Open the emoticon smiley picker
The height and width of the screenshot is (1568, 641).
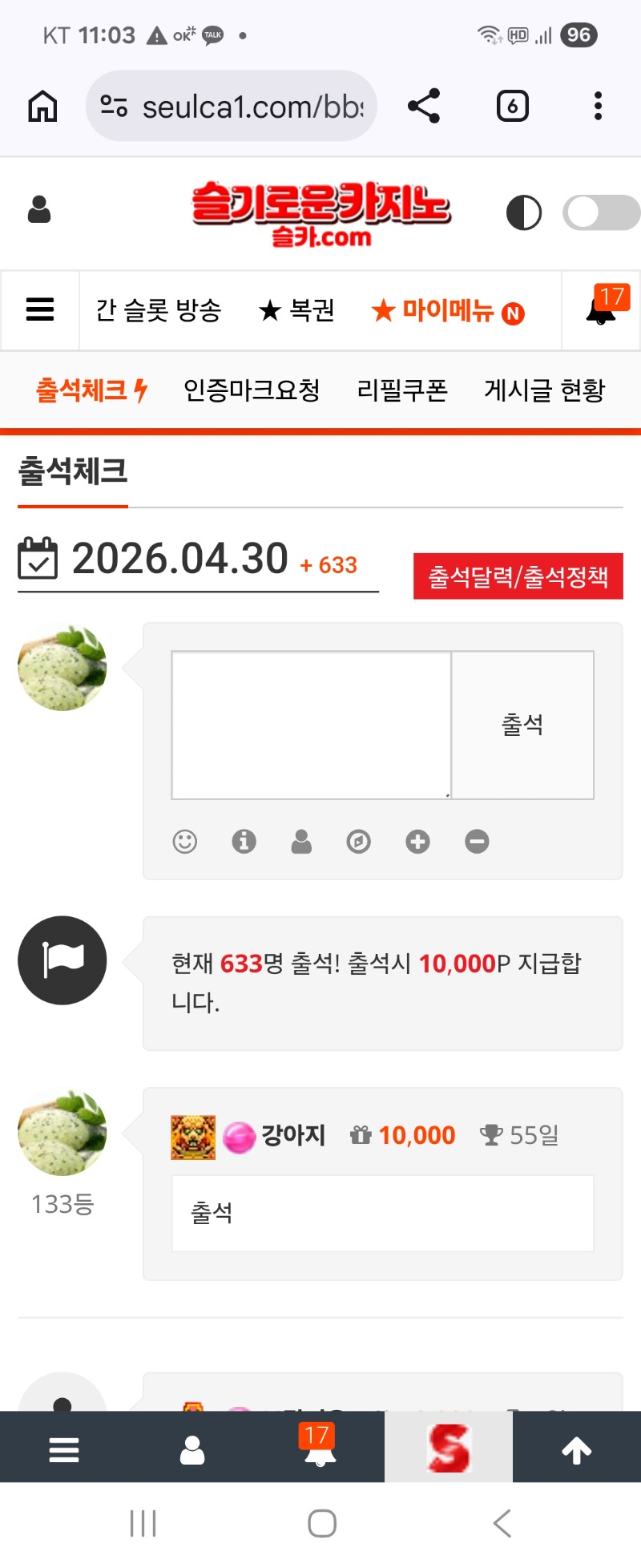tap(185, 842)
